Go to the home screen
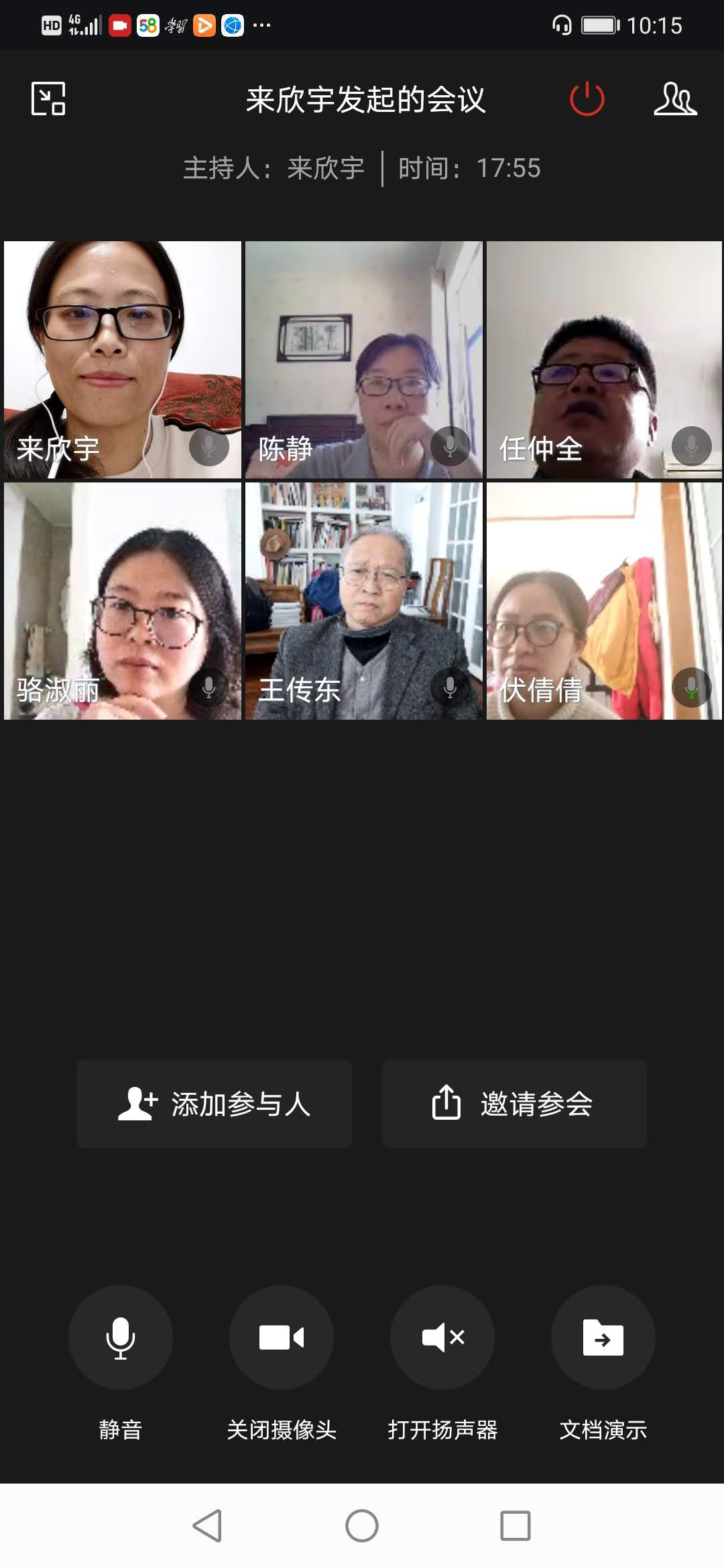 [362, 1526]
